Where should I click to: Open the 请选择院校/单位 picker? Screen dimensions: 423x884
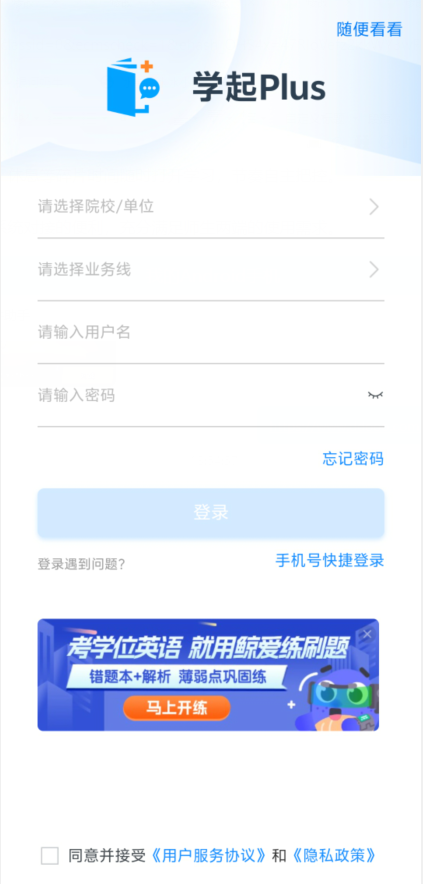pyautogui.click(x=211, y=207)
